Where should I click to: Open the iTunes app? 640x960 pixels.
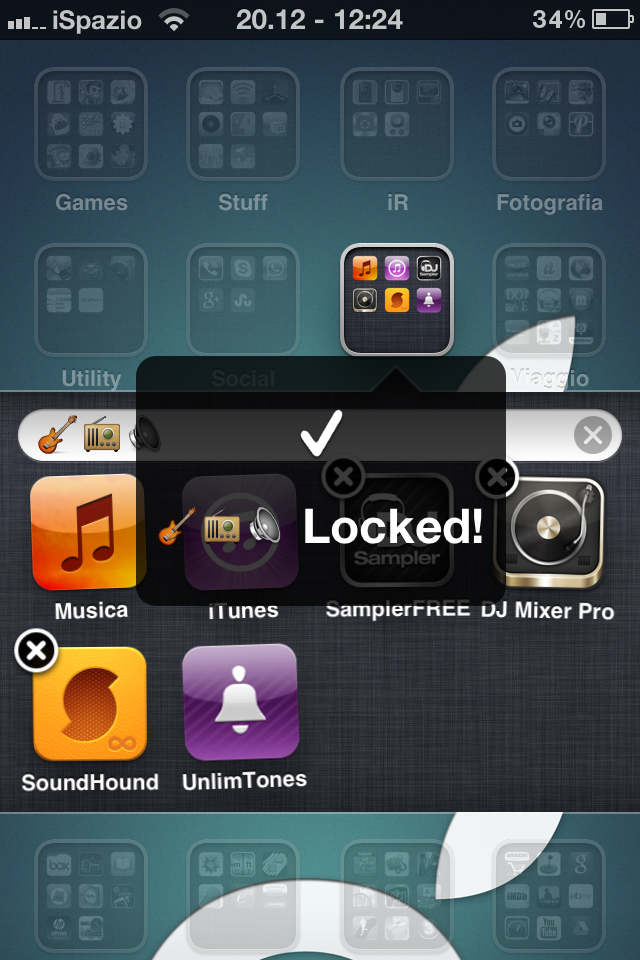point(240,533)
